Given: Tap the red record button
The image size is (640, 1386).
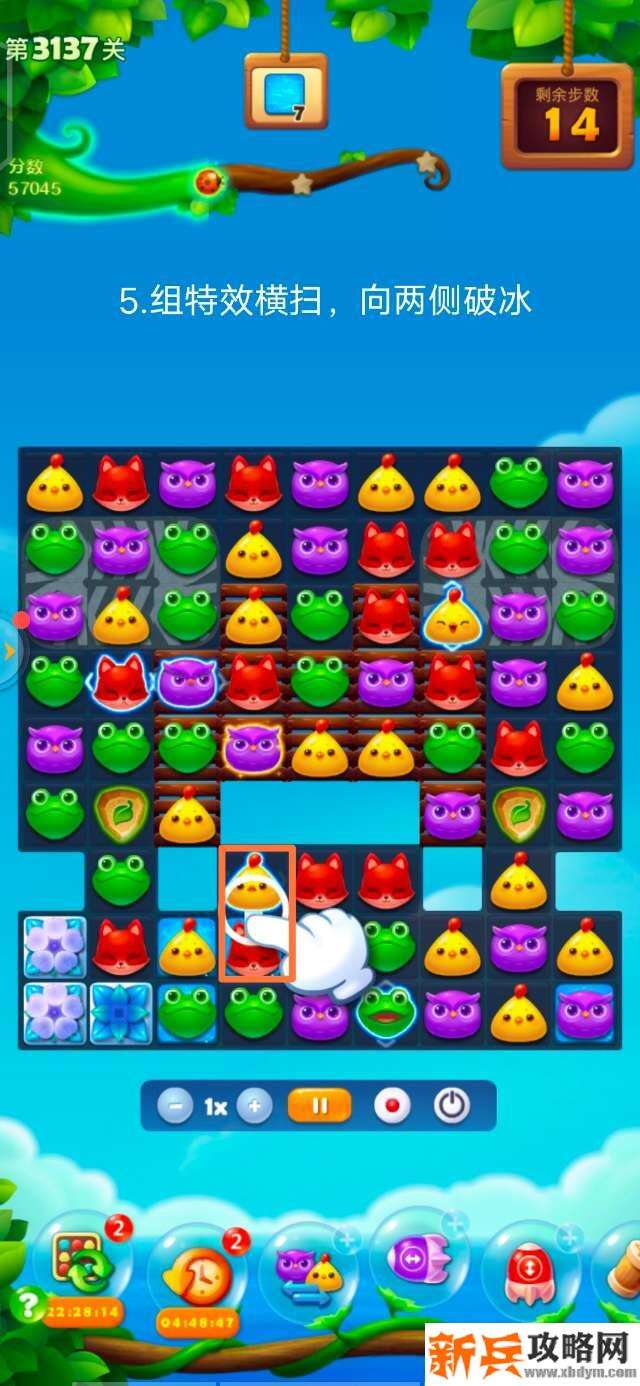Looking at the screenshot, I should pos(392,1107).
